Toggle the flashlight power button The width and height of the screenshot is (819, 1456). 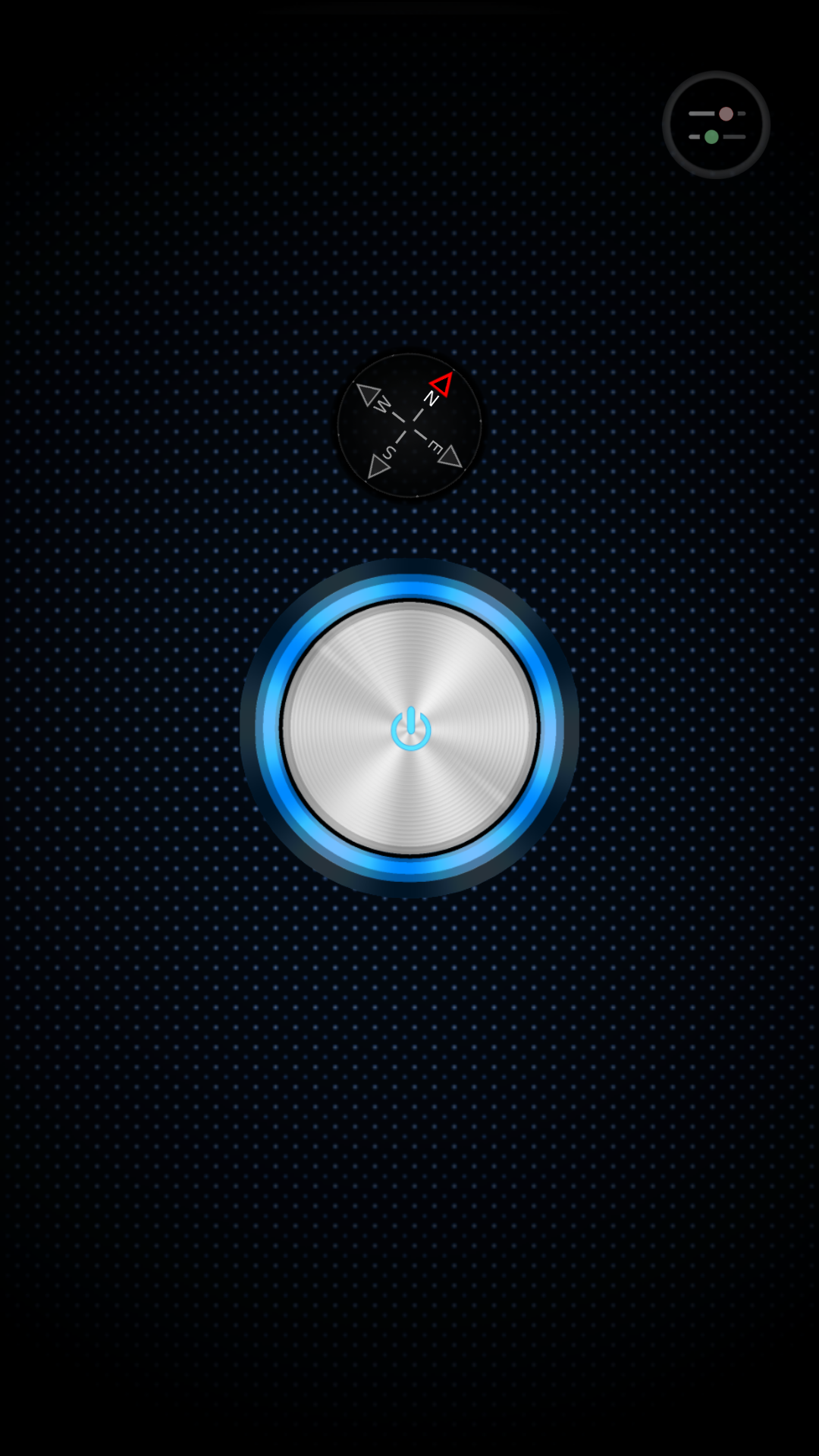coord(409,729)
